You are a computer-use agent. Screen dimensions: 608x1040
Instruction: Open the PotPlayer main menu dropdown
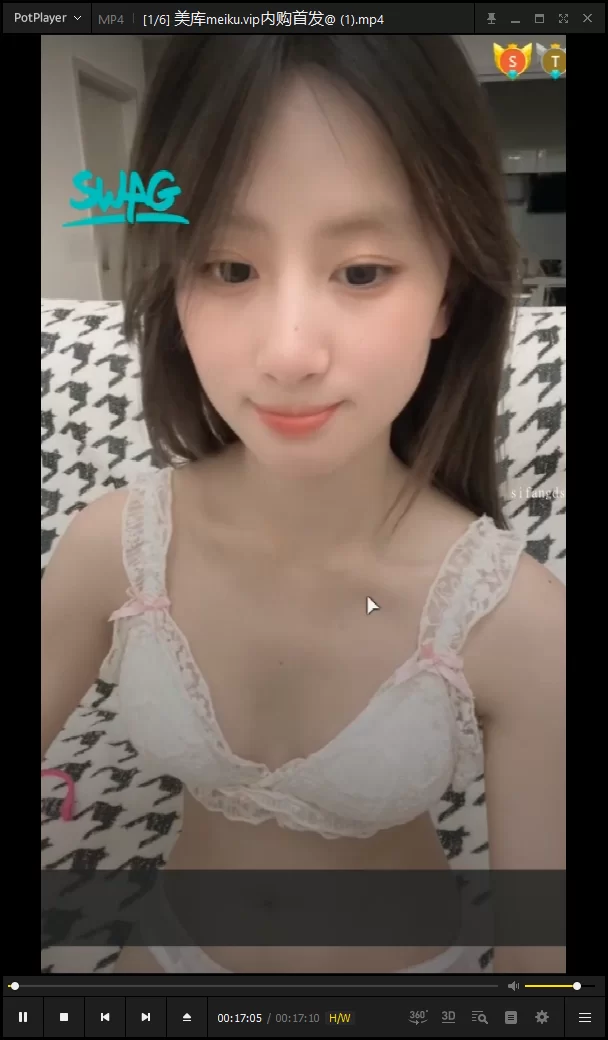coord(47,18)
